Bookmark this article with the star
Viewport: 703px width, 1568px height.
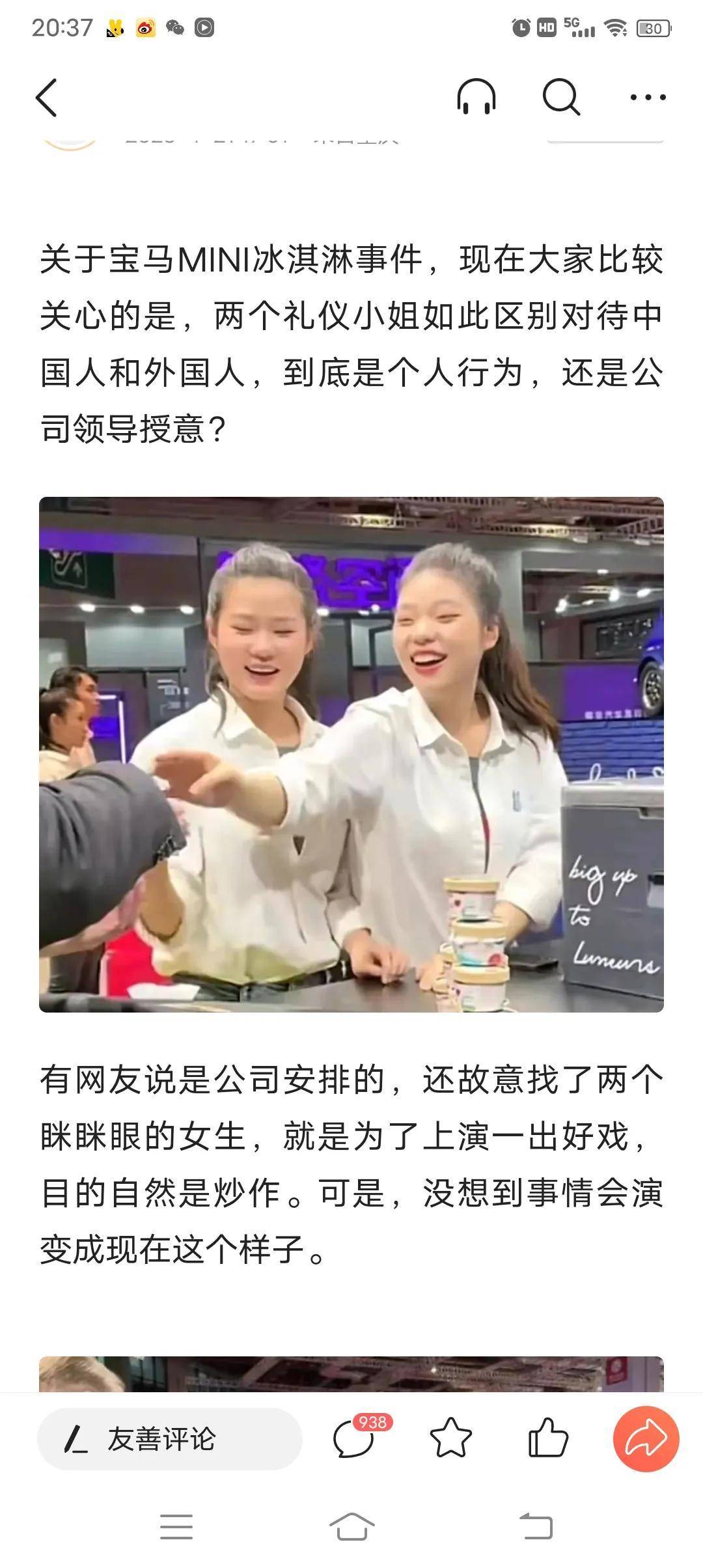(x=450, y=1438)
